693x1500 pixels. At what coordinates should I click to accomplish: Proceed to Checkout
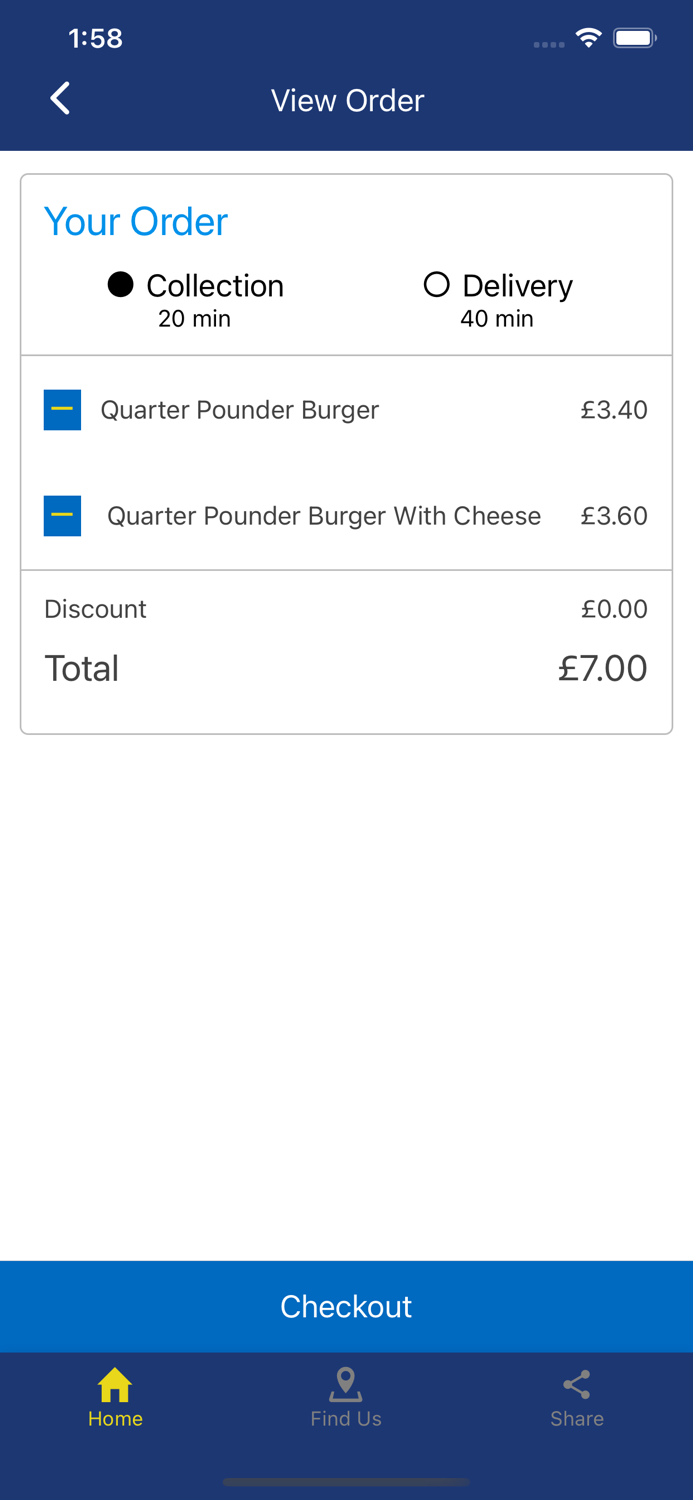[x=346, y=1306]
